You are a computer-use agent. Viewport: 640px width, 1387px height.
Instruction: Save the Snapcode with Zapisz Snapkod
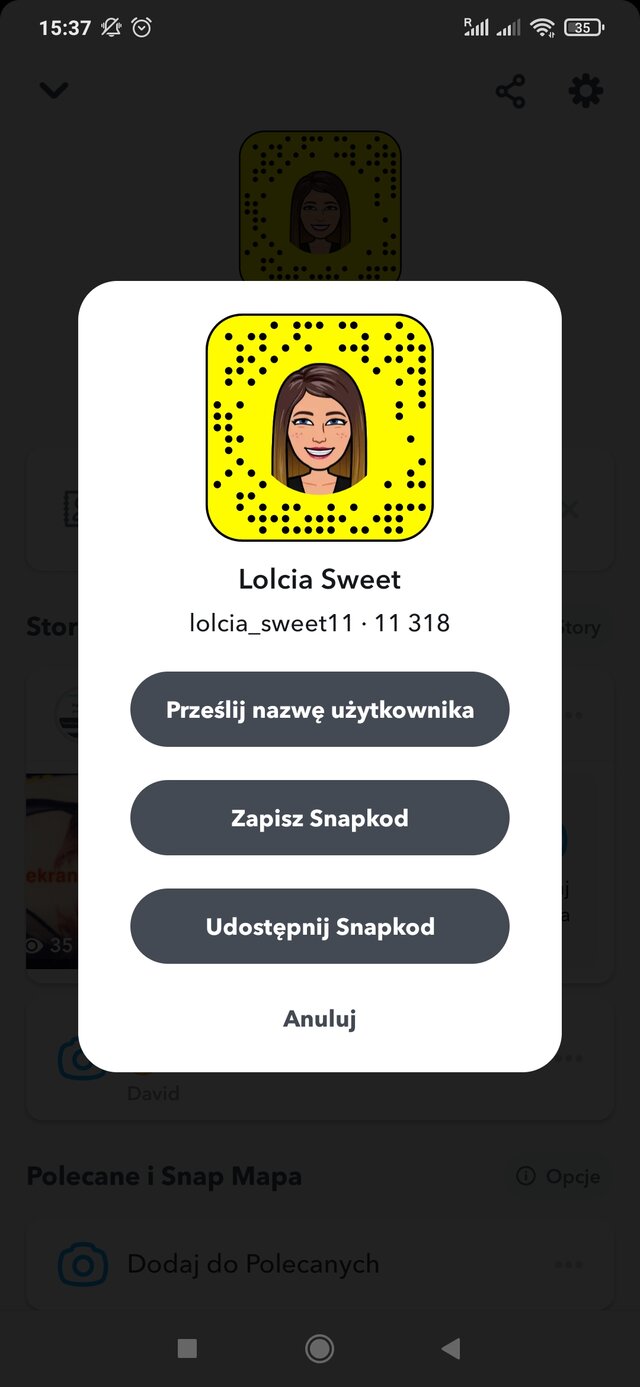(320, 818)
